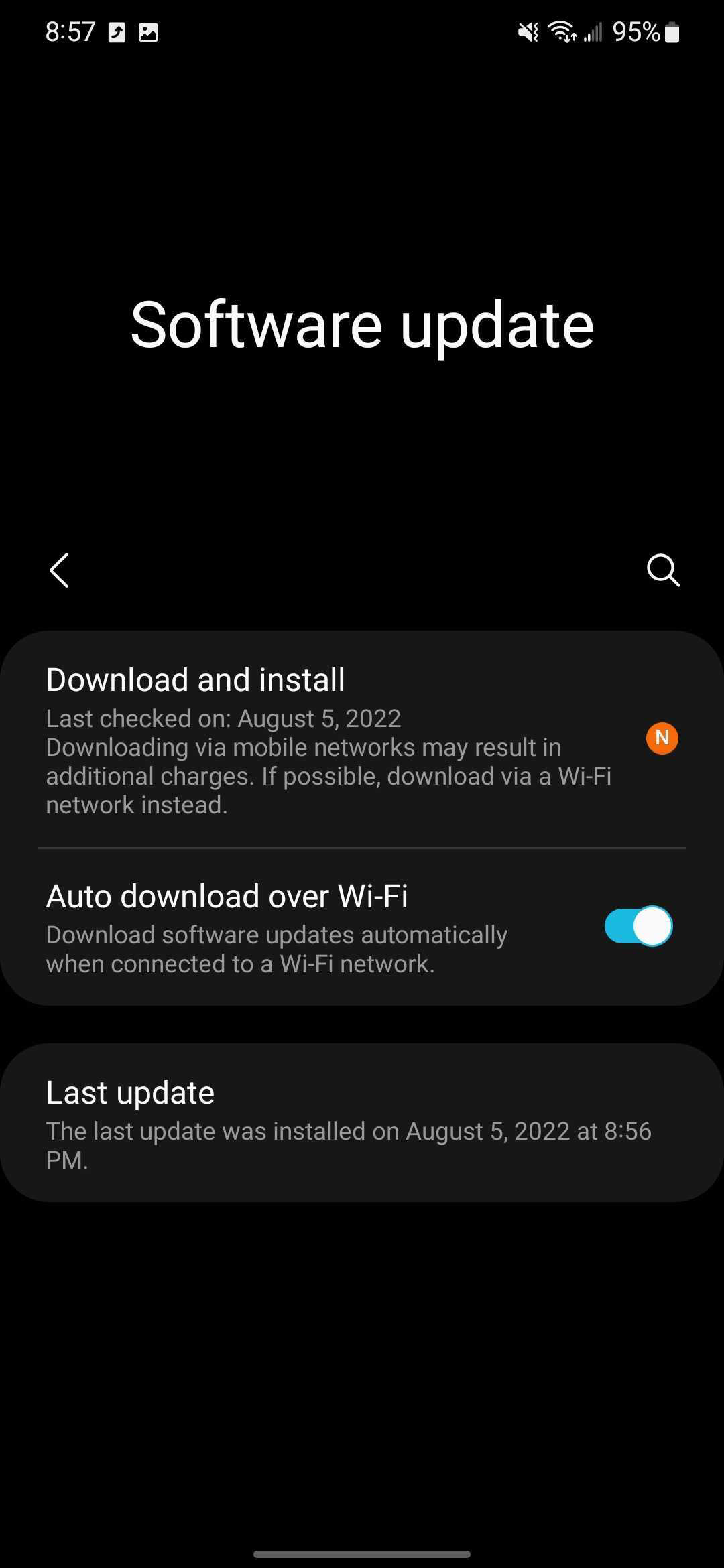Click the orange N badge notification
The height and width of the screenshot is (1568, 724).
click(662, 738)
